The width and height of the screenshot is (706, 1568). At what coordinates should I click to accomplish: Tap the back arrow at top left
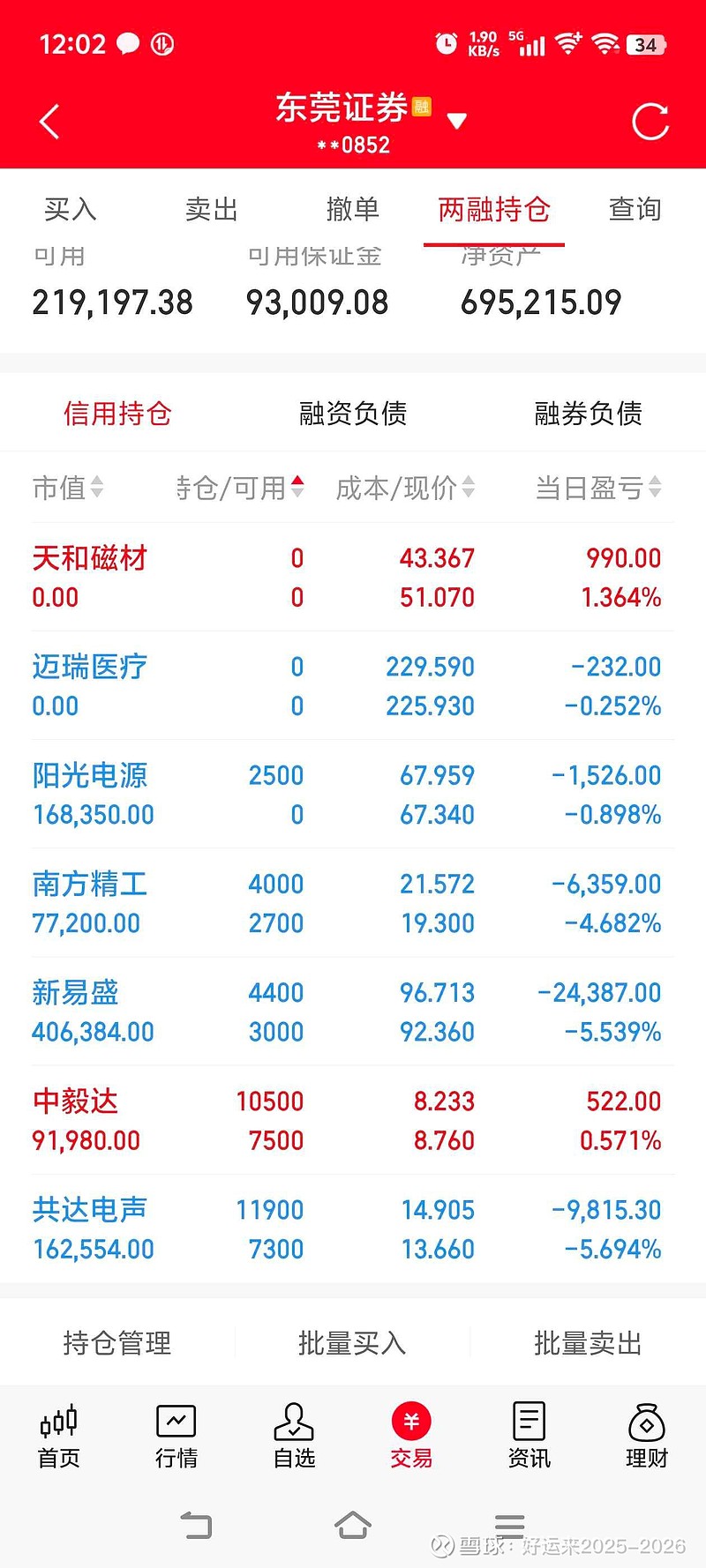(x=49, y=121)
